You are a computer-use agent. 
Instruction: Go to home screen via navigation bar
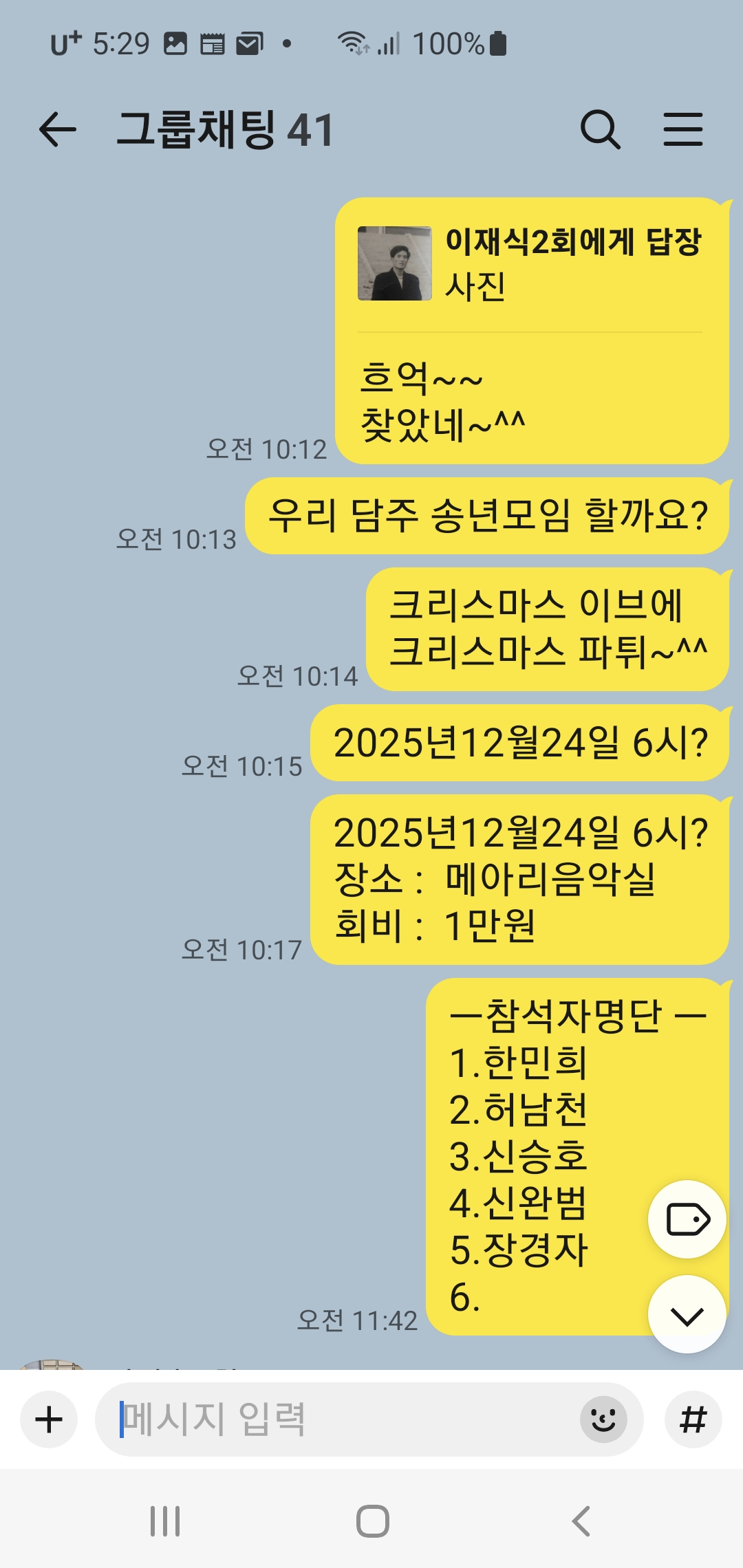[x=372, y=1521]
